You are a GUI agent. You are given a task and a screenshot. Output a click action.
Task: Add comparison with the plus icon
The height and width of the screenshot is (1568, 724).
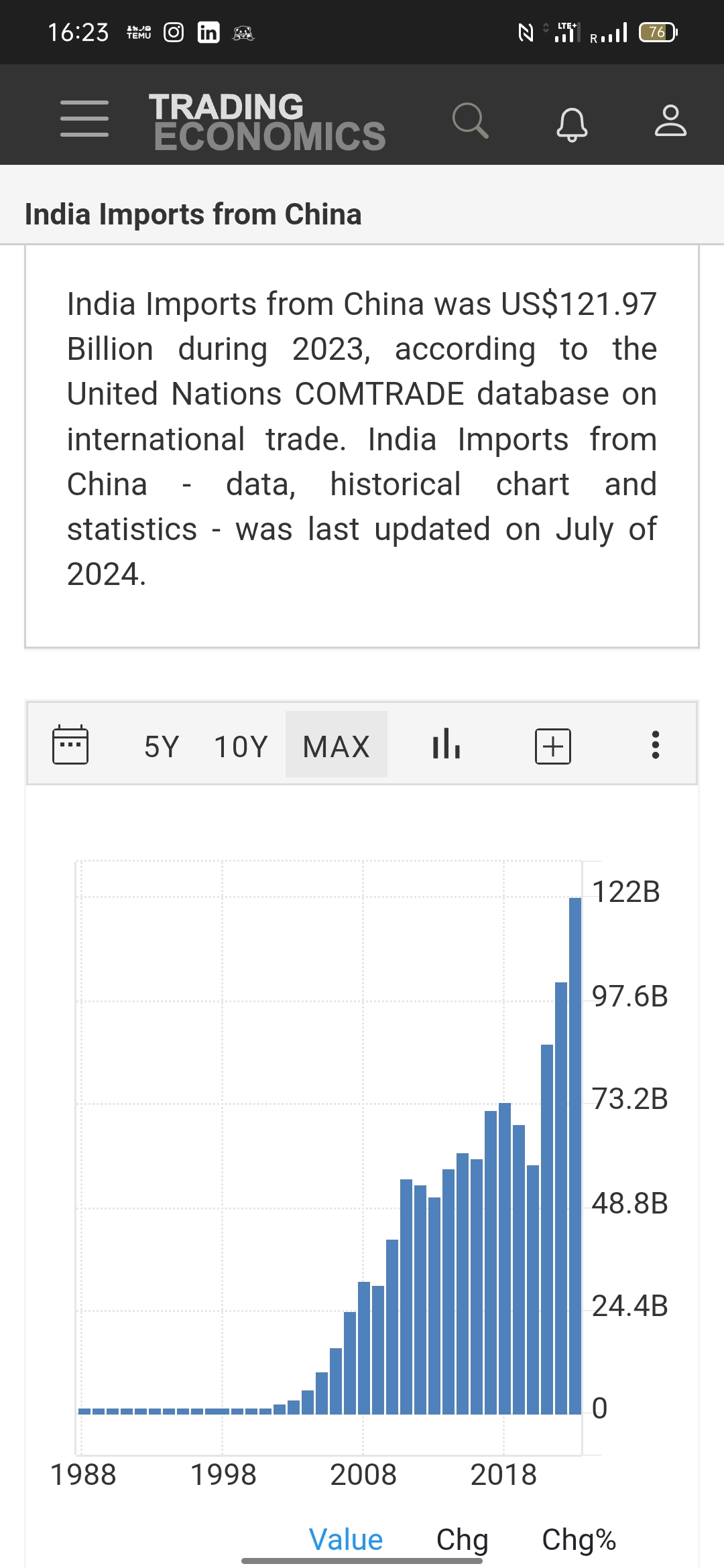[x=553, y=746]
